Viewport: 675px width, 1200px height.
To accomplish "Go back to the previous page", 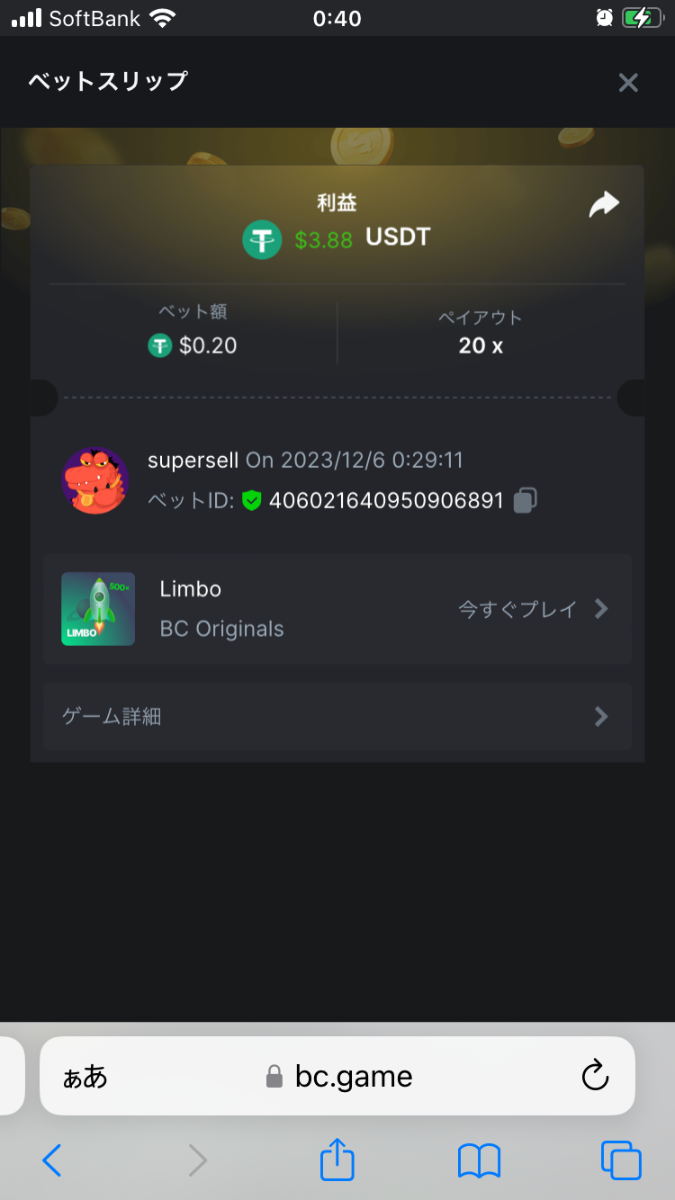I will click(x=52, y=1160).
